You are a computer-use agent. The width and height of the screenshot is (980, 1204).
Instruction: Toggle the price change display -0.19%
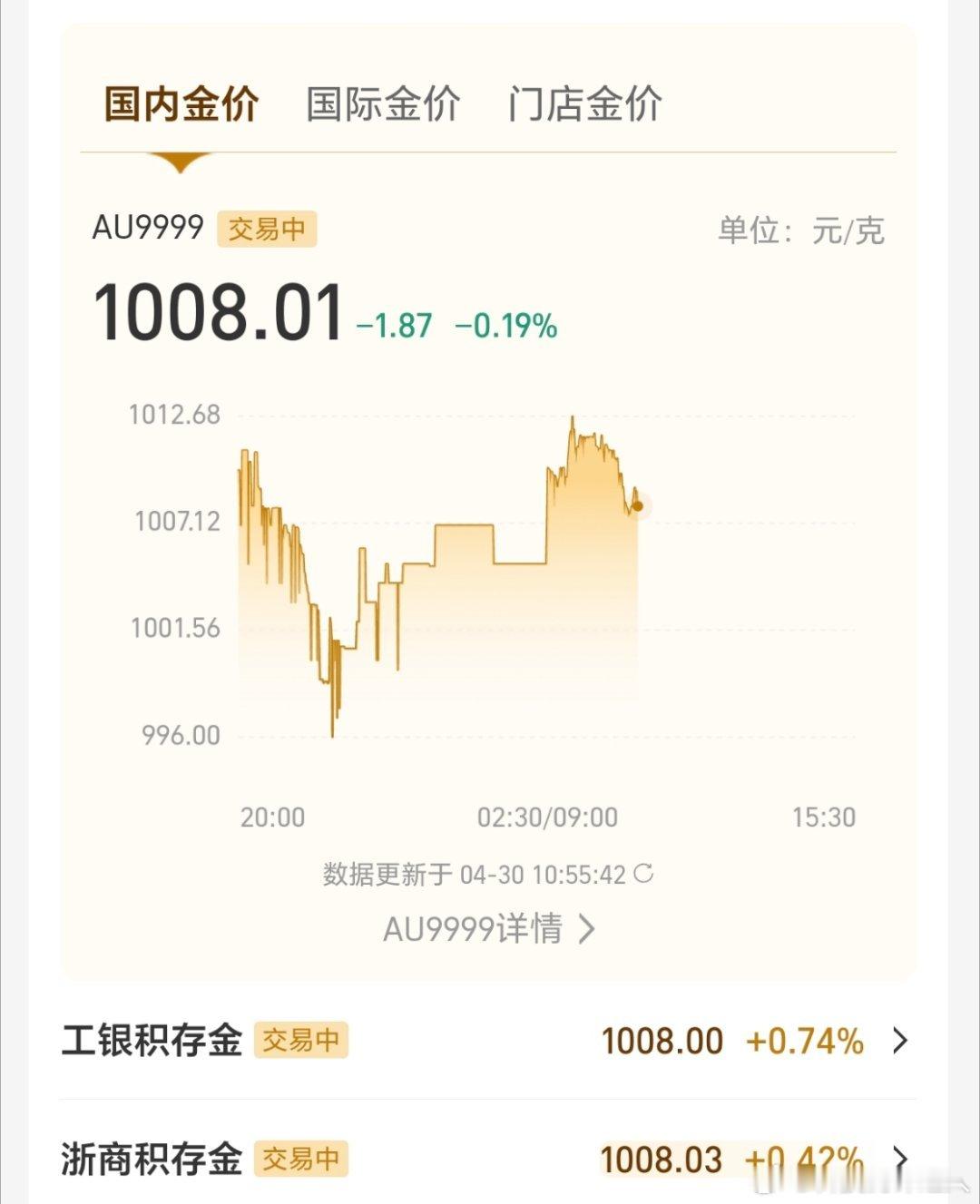point(505,327)
